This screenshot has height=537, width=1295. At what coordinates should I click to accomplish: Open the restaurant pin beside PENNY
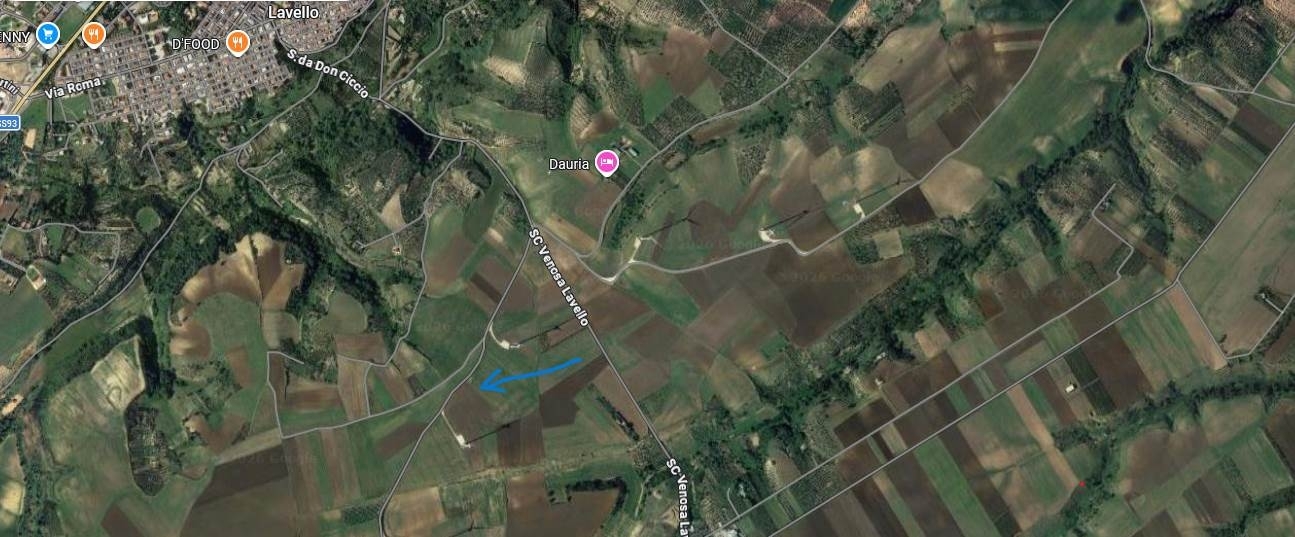click(93, 34)
